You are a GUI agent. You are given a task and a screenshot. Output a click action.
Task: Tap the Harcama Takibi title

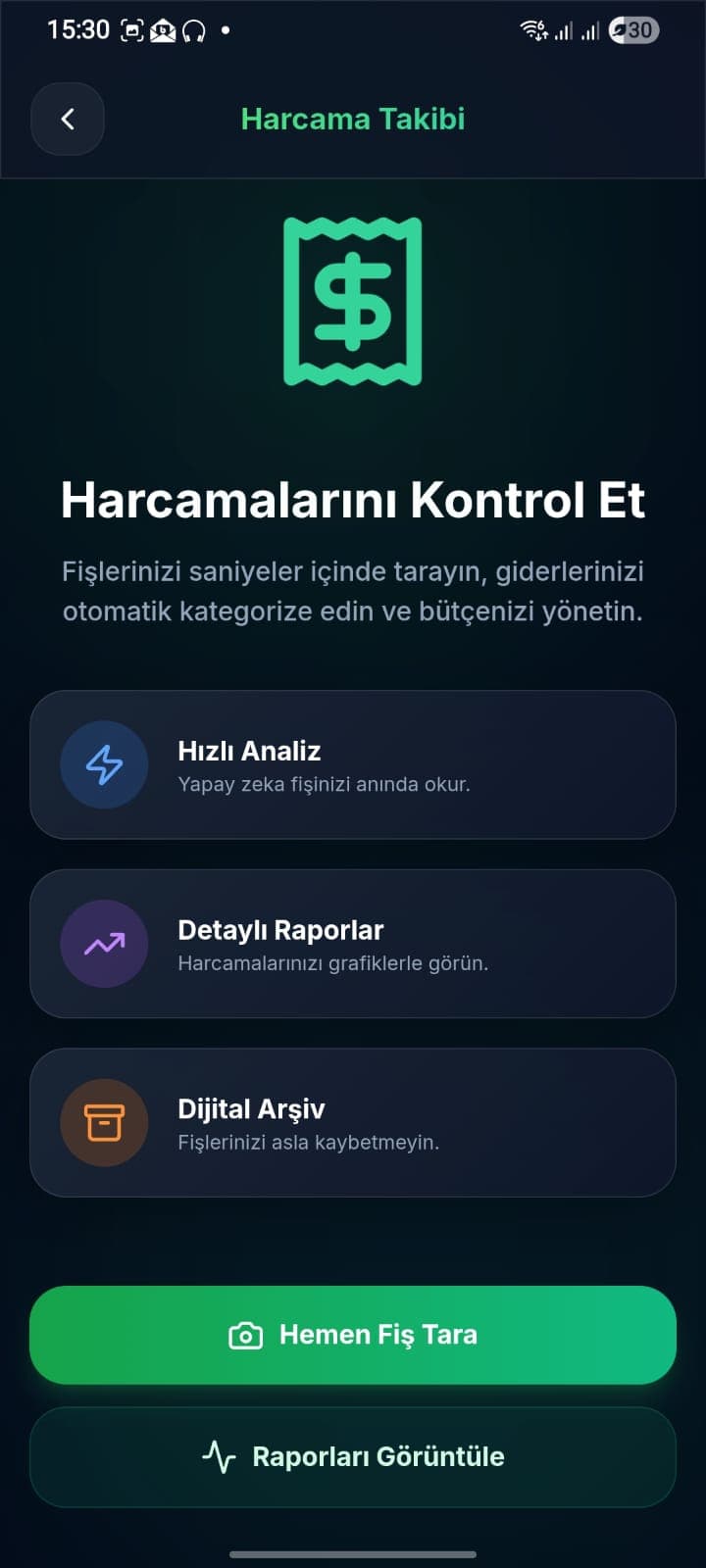tap(353, 119)
